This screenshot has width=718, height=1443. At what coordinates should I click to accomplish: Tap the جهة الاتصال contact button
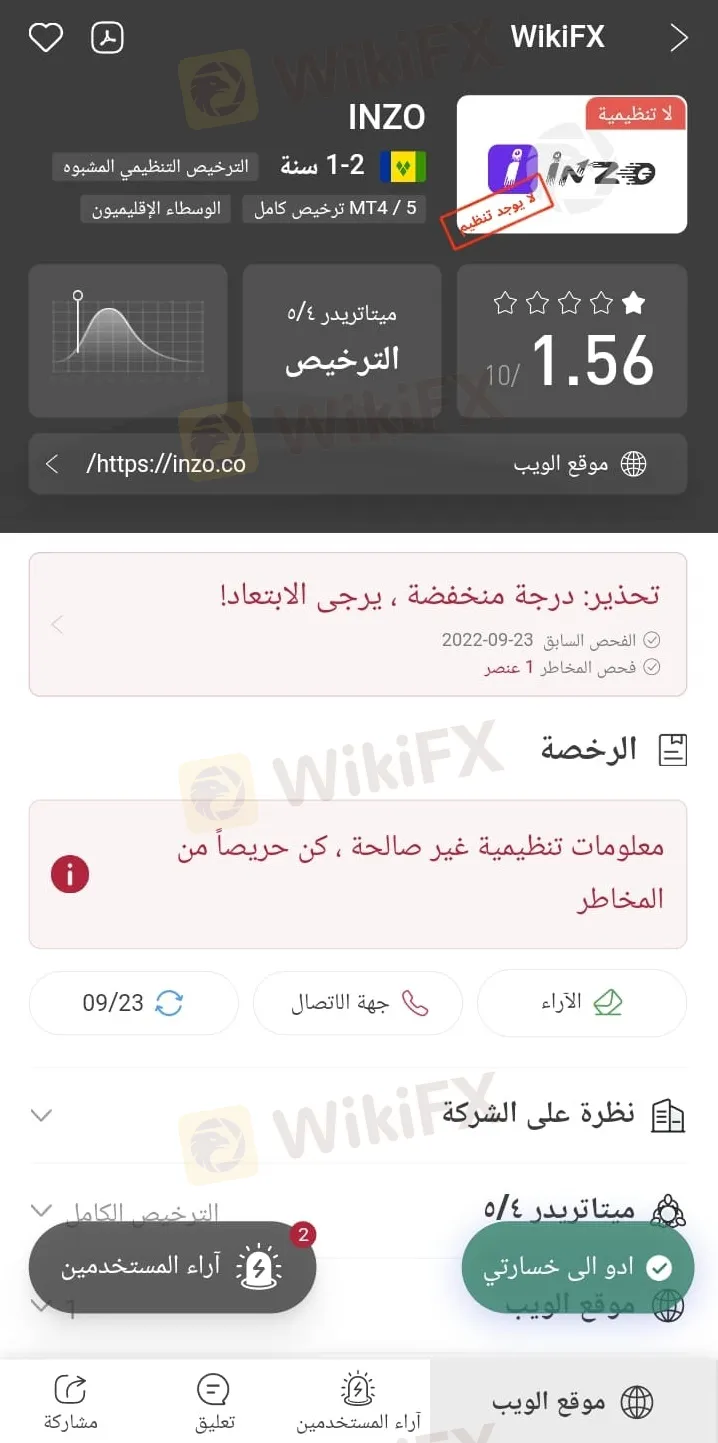point(358,1003)
